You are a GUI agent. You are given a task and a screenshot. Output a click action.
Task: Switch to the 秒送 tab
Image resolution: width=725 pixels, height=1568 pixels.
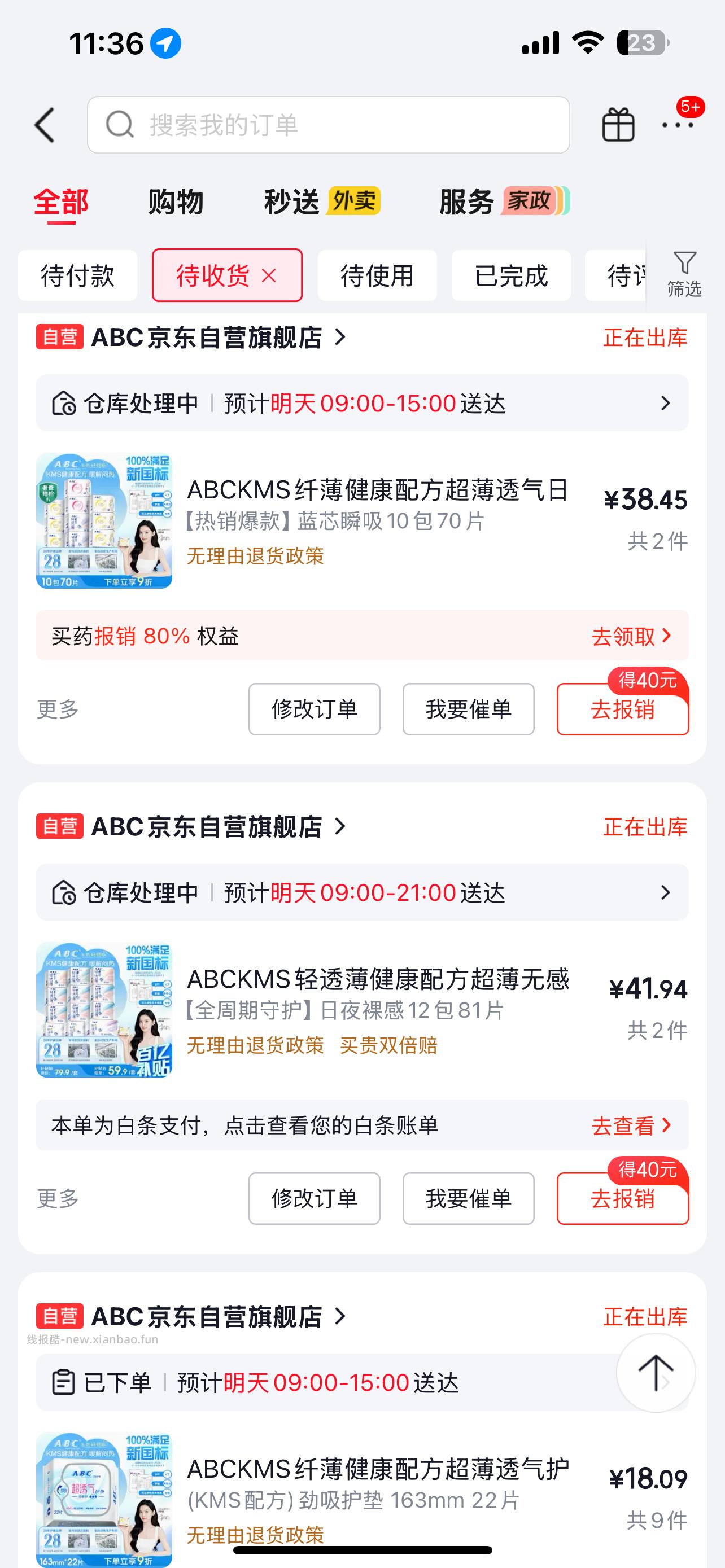(291, 202)
